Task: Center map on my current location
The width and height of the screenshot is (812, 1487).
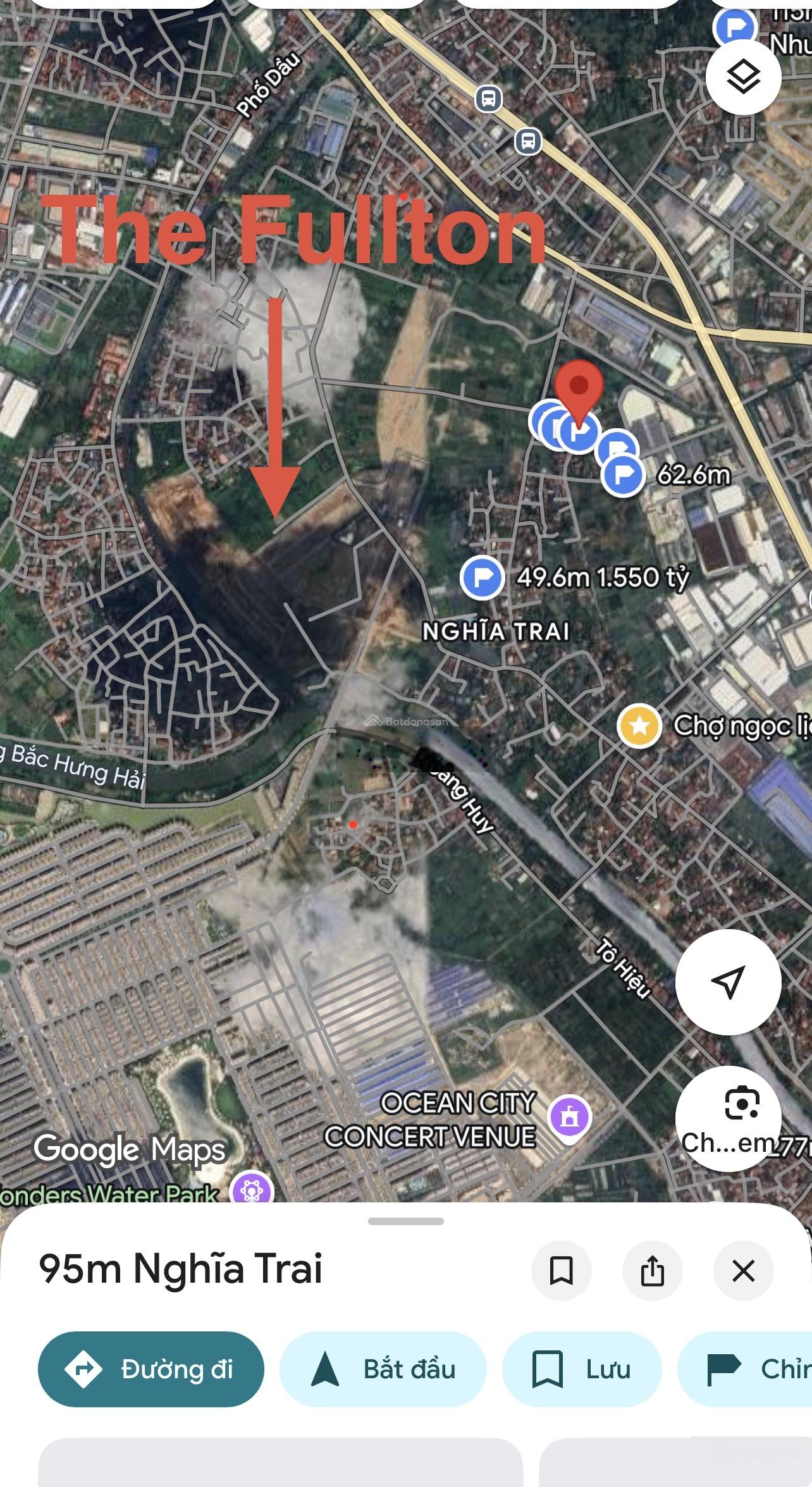Action: [x=728, y=982]
